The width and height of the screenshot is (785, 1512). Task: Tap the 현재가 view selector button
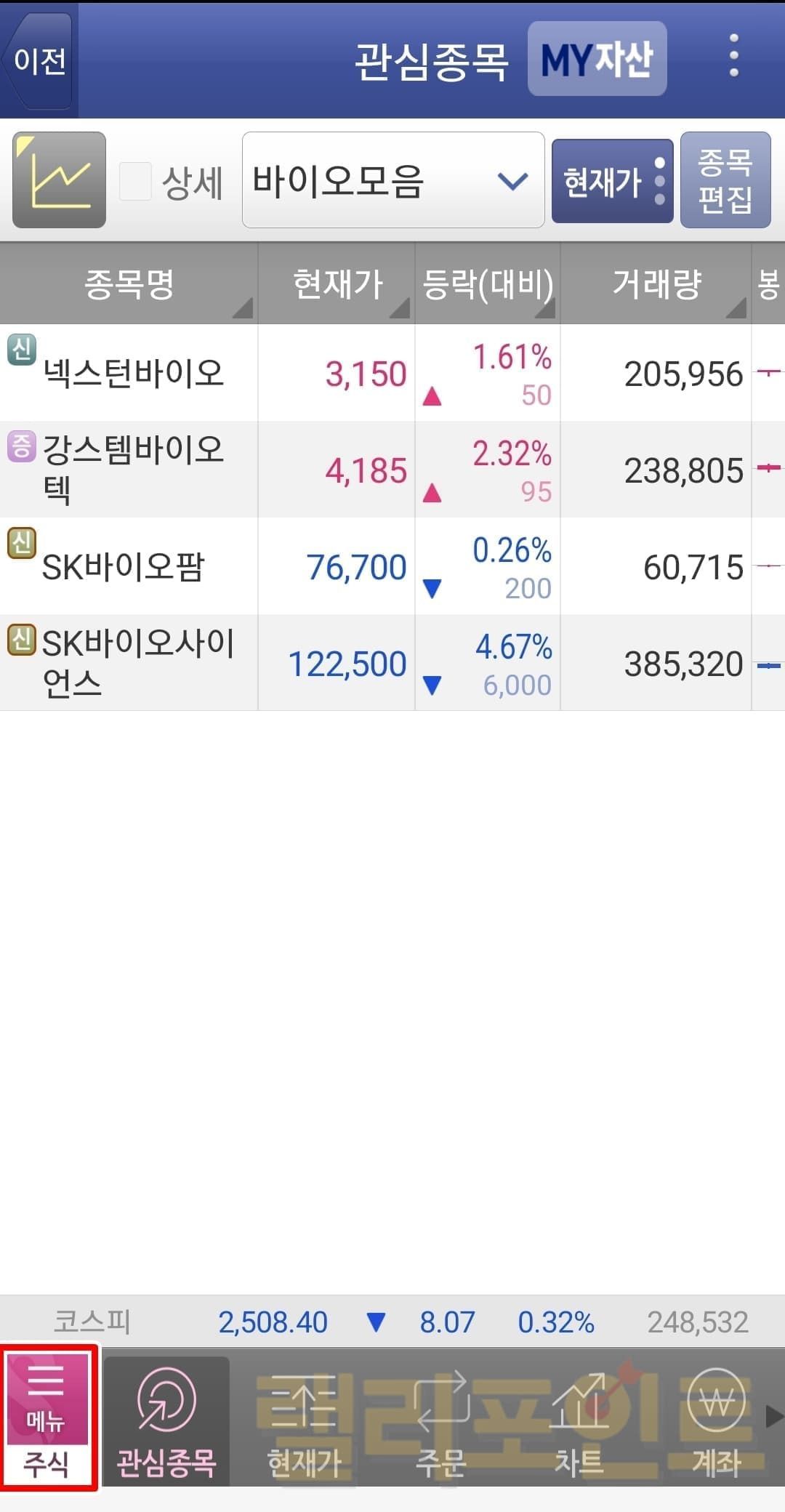click(x=612, y=181)
